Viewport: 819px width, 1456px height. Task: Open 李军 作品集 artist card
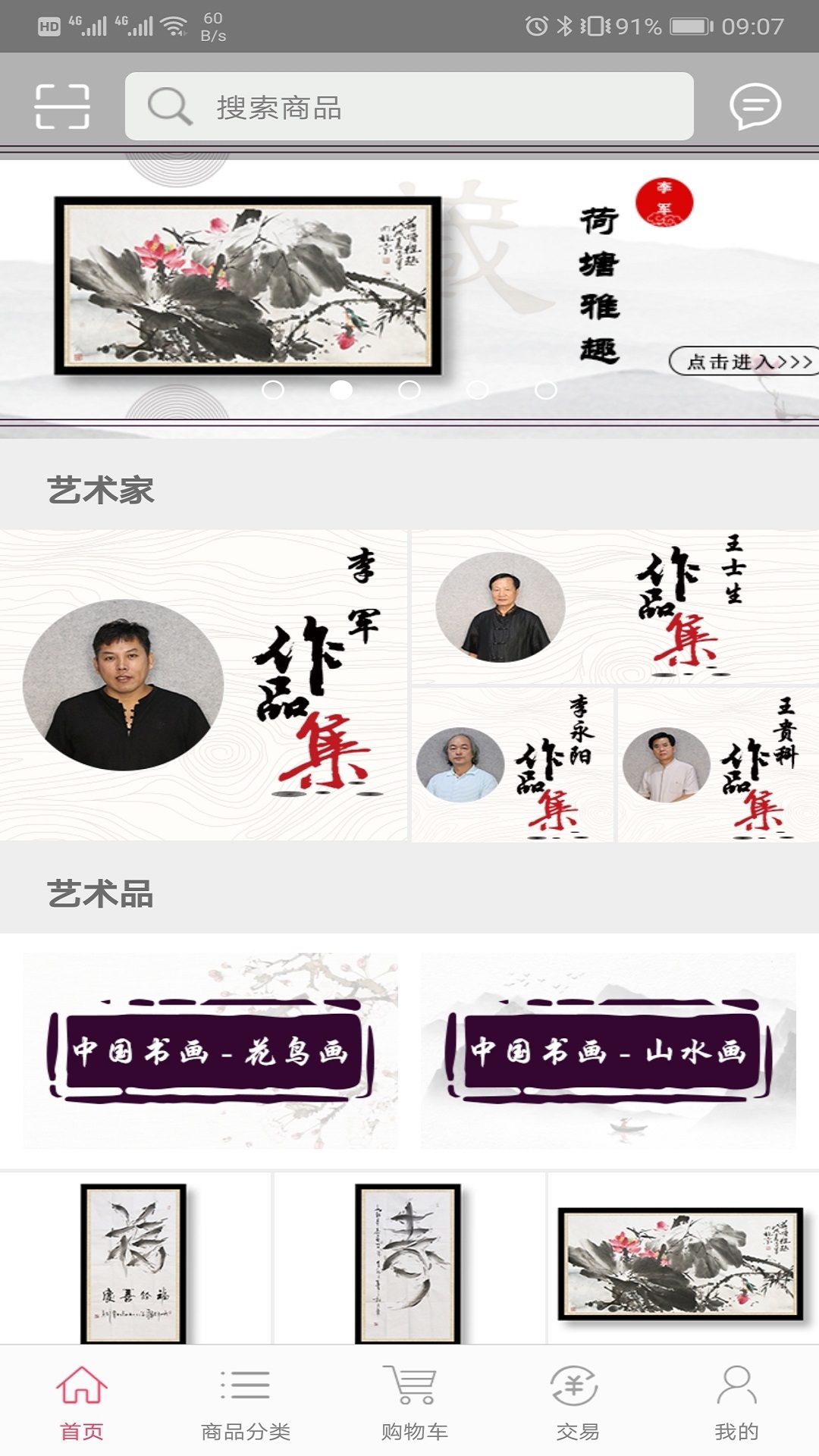[x=203, y=685]
